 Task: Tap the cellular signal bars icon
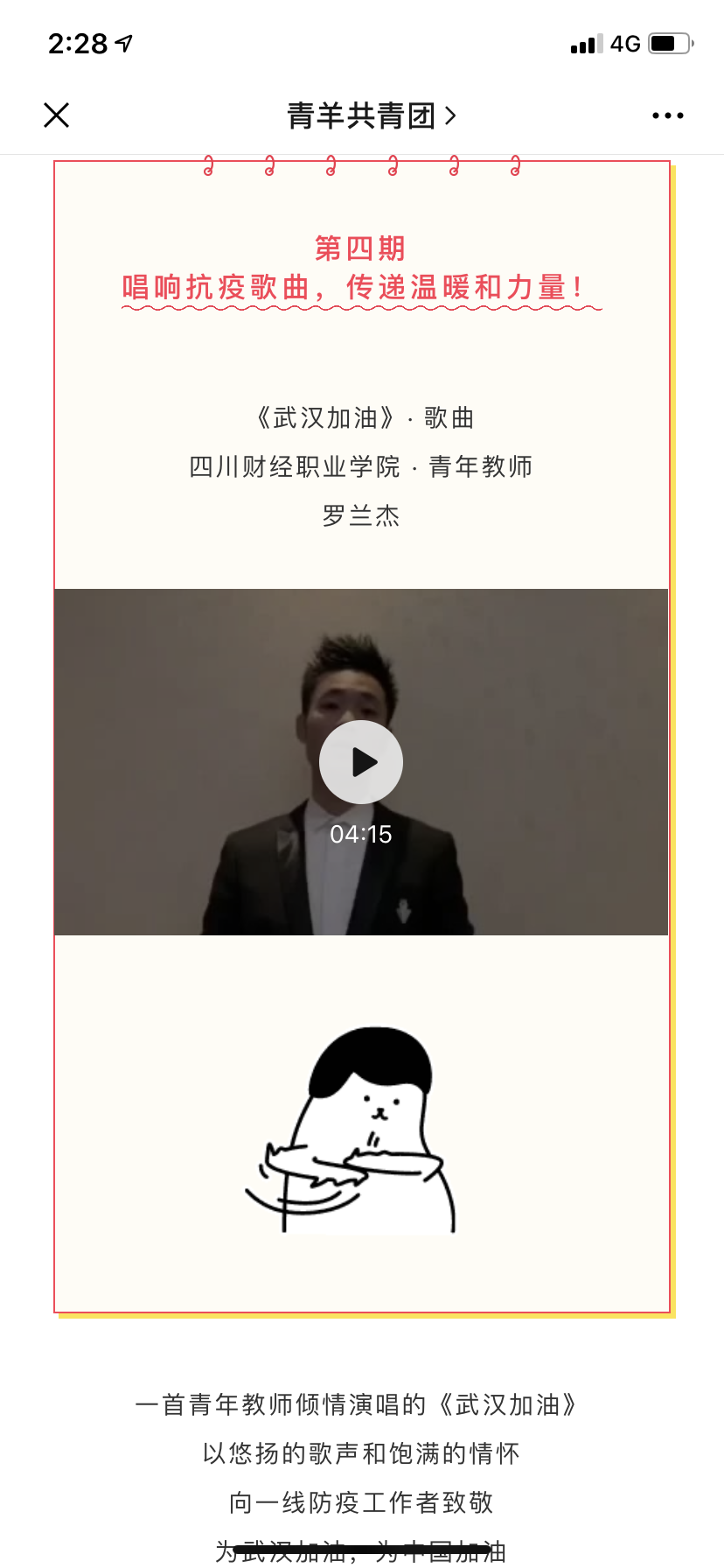tap(582, 45)
